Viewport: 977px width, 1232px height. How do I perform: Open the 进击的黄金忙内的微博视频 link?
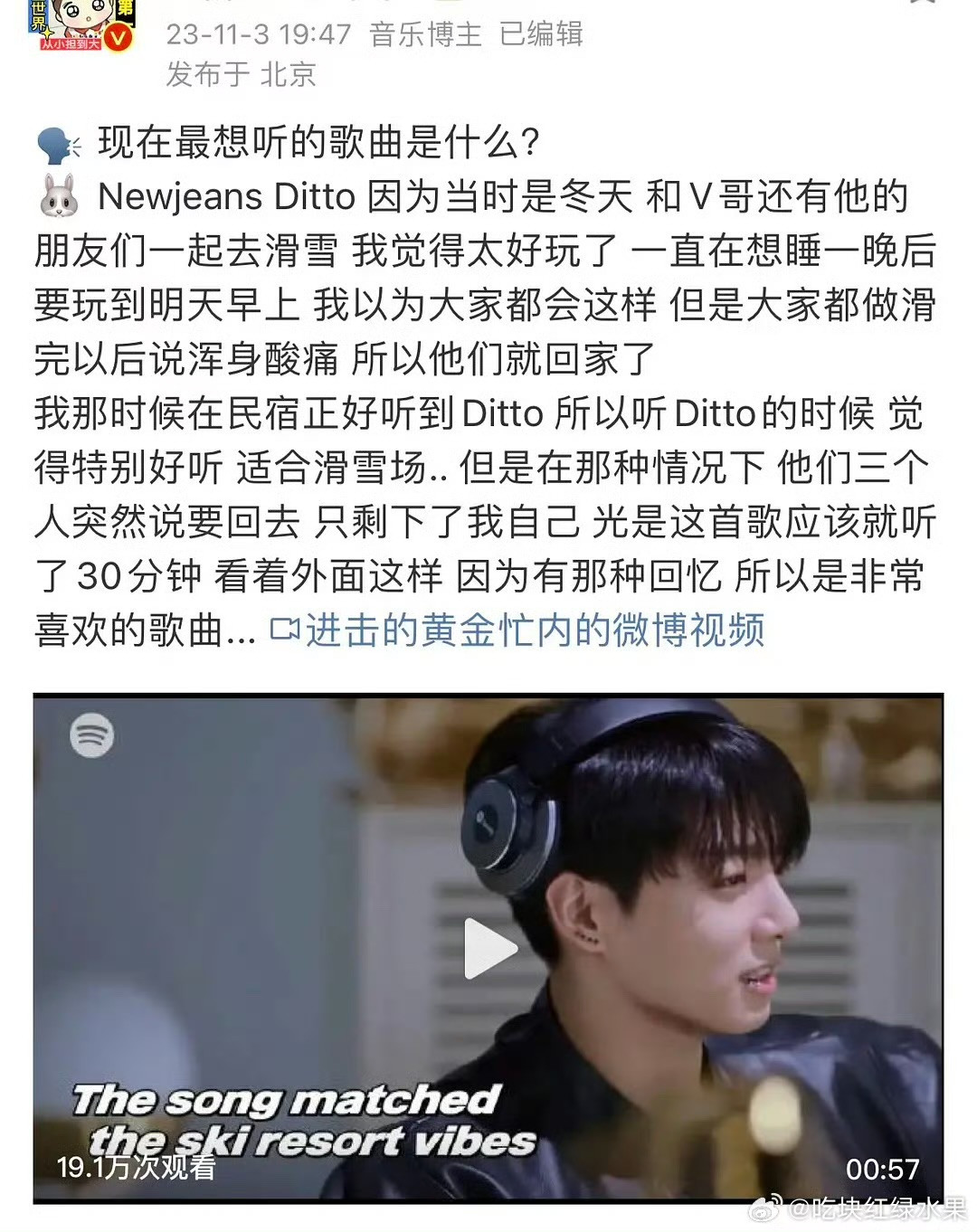(533, 630)
